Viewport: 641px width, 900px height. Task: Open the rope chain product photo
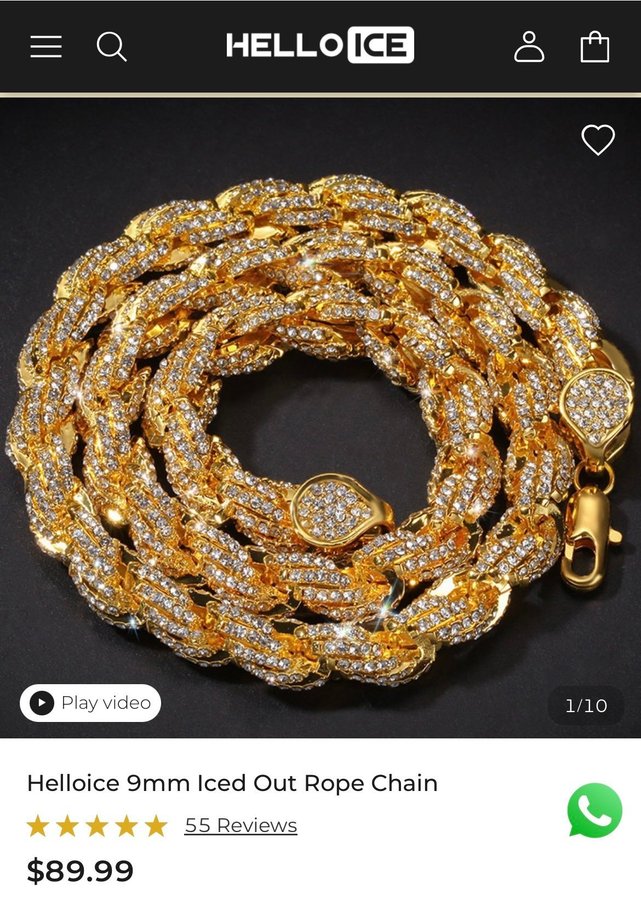(x=320, y=420)
